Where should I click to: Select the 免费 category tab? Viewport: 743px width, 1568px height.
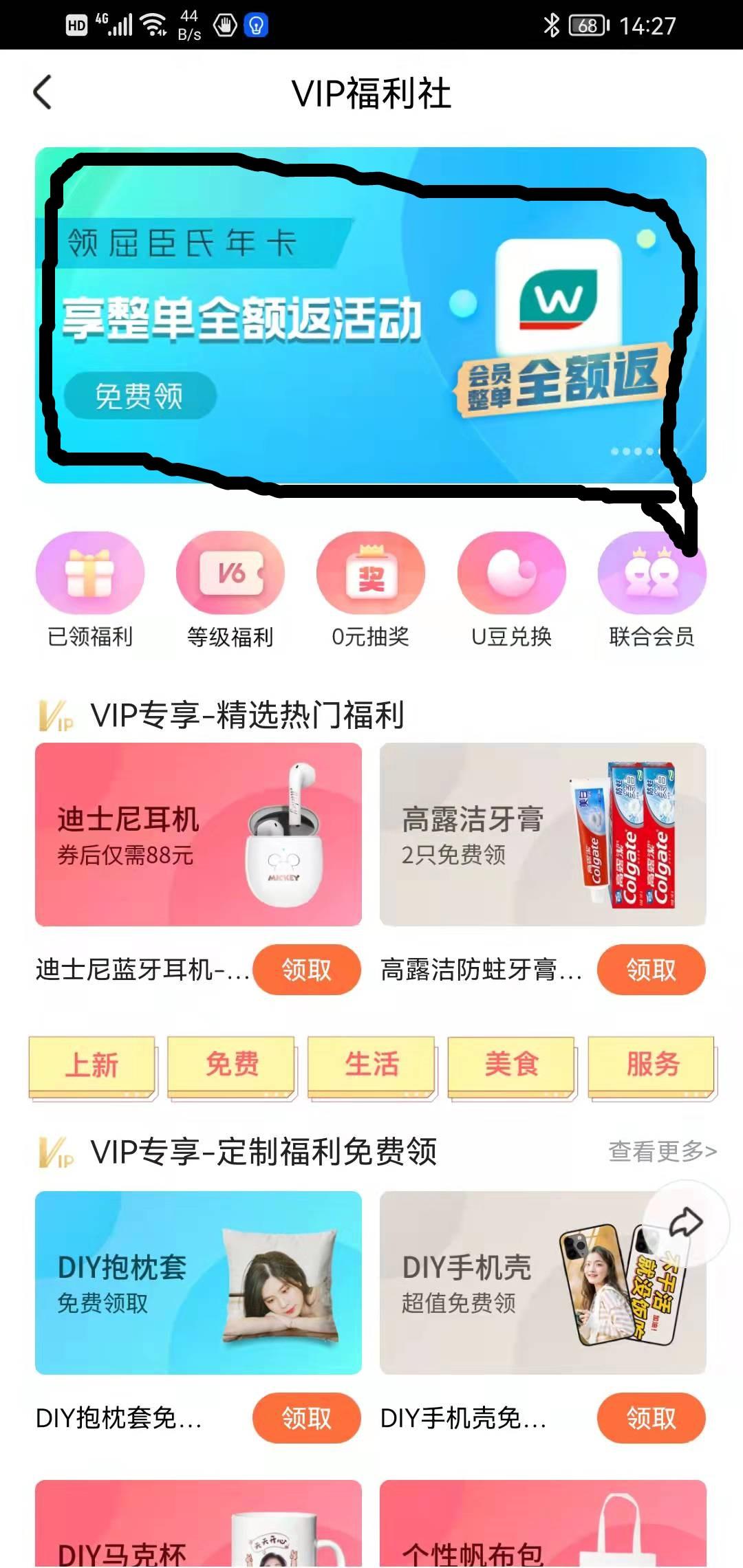[x=230, y=1064]
